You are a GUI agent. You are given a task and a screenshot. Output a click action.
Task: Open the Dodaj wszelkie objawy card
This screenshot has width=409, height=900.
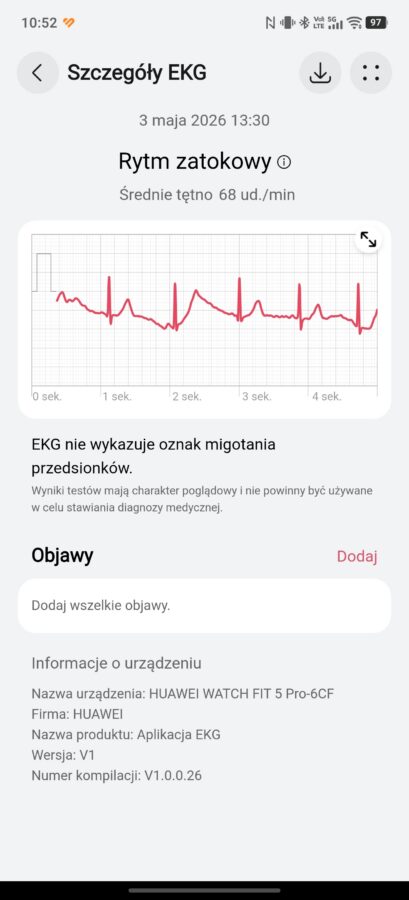click(x=204, y=606)
